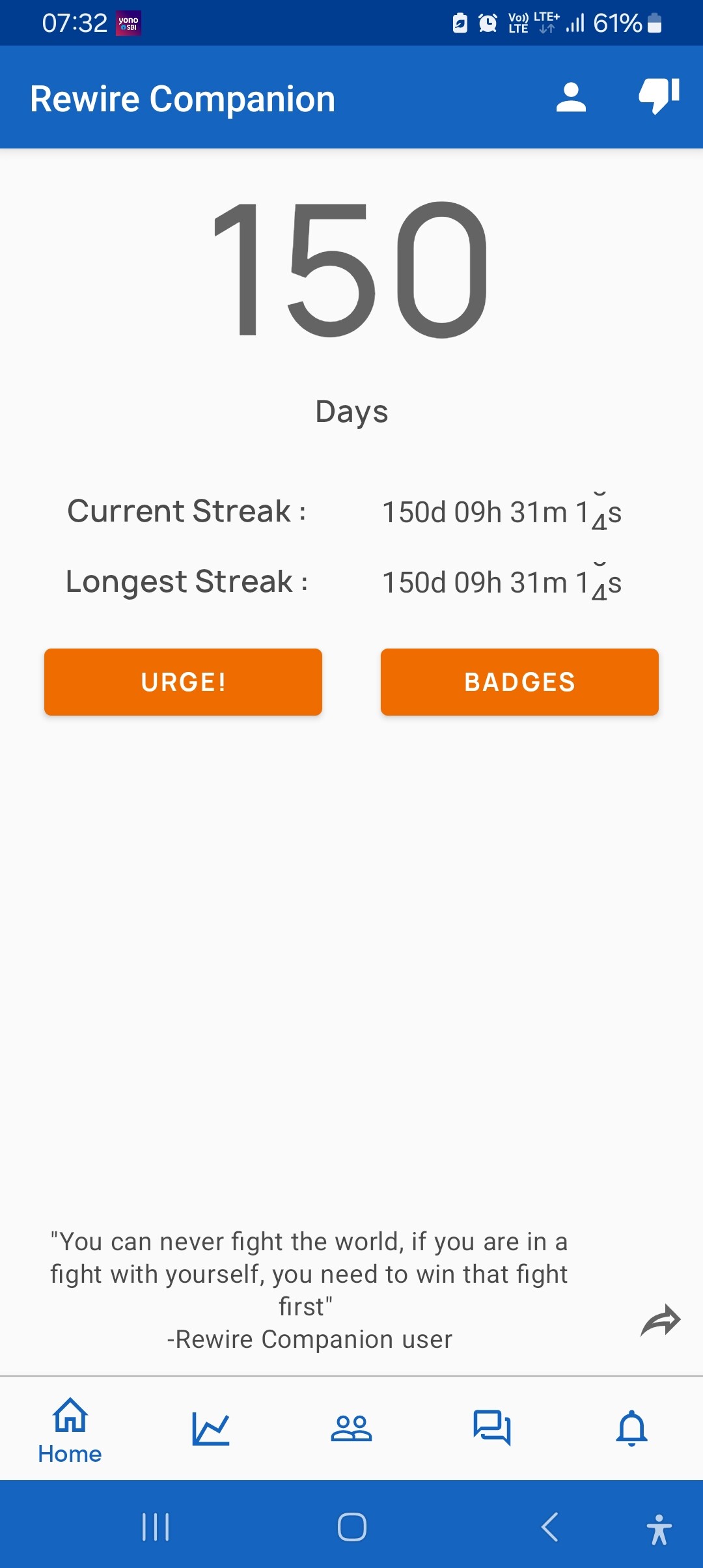Screen dimensions: 703x1568
Task: Share the motivational quote
Action: pyautogui.click(x=660, y=1321)
